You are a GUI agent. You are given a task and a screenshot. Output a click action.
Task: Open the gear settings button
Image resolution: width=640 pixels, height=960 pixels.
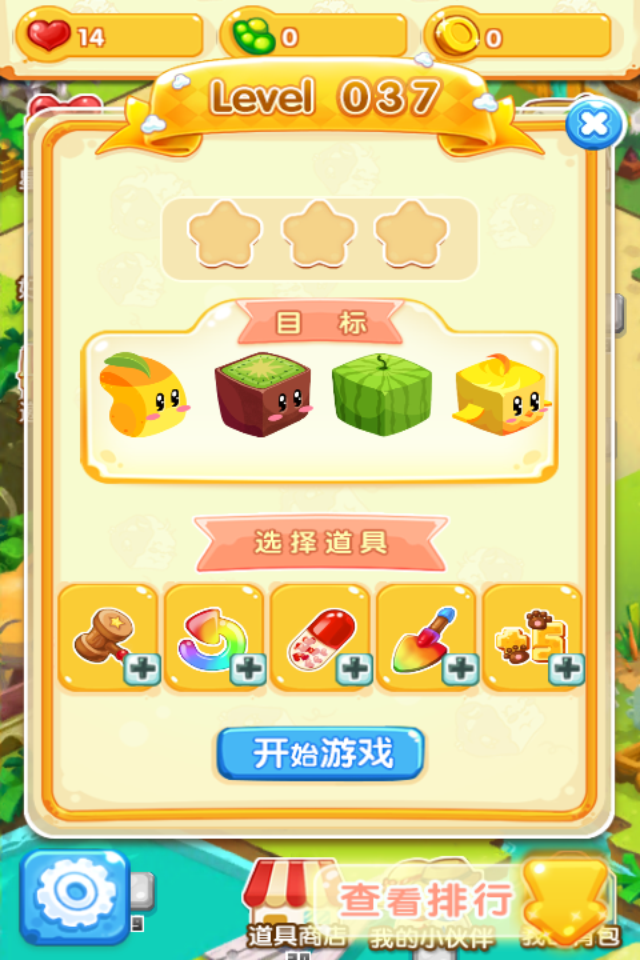[x=75, y=896]
